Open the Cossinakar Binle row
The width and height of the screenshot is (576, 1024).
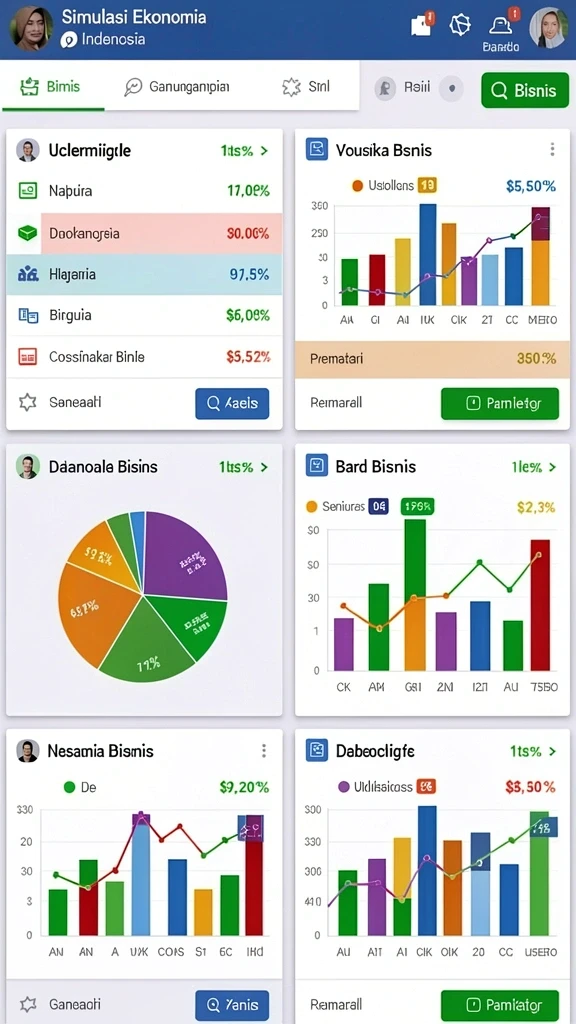point(144,357)
